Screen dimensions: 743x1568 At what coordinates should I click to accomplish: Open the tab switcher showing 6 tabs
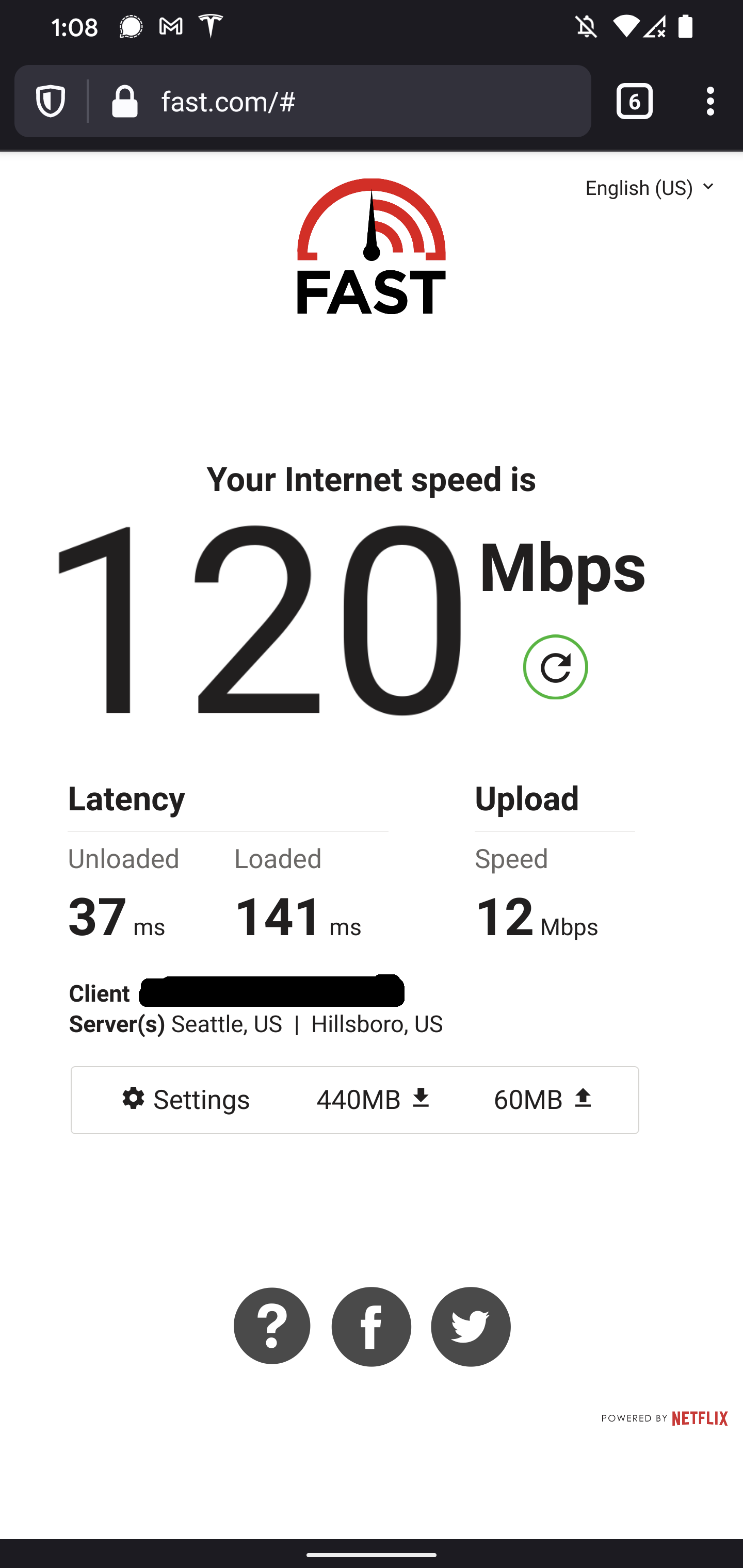(x=634, y=101)
